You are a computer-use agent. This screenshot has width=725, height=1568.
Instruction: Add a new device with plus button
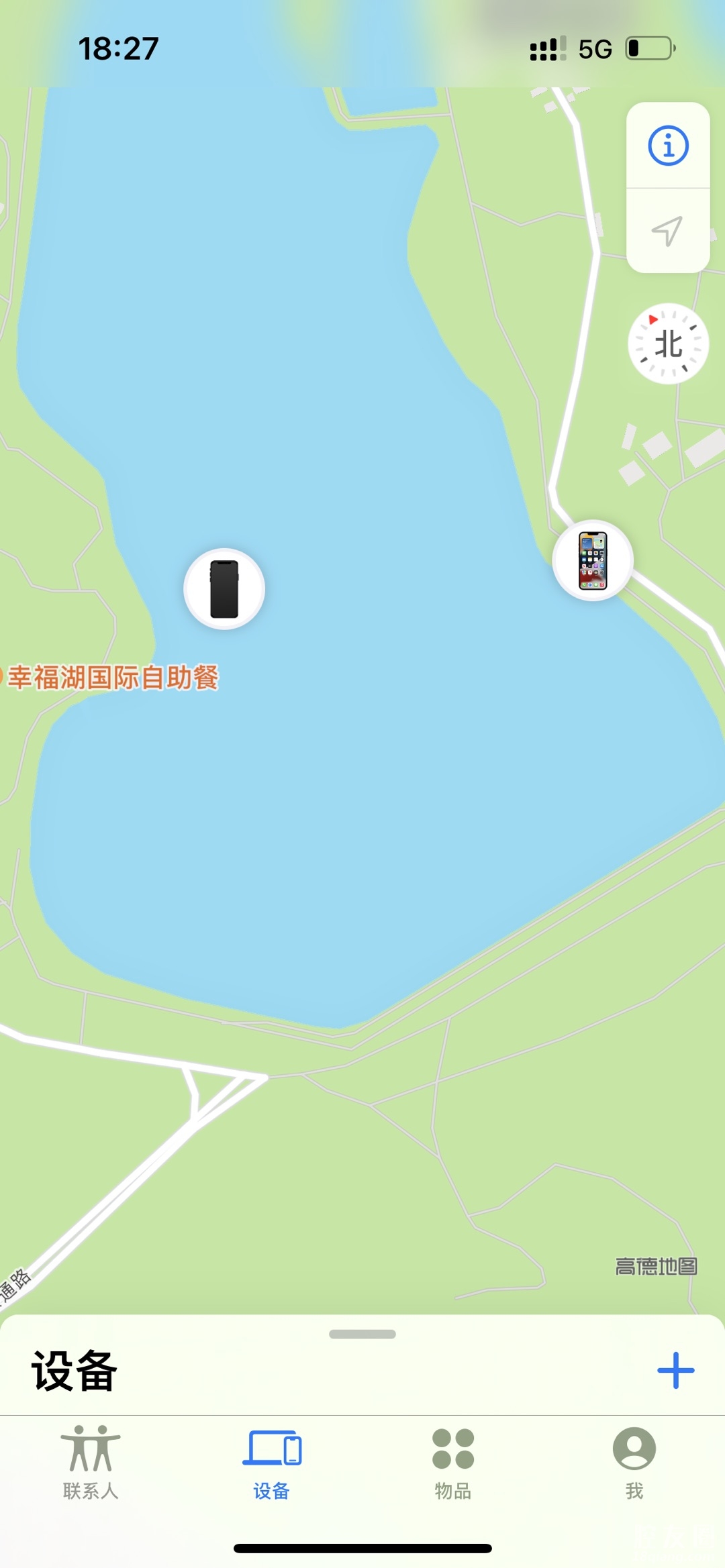coord(675,1370)
